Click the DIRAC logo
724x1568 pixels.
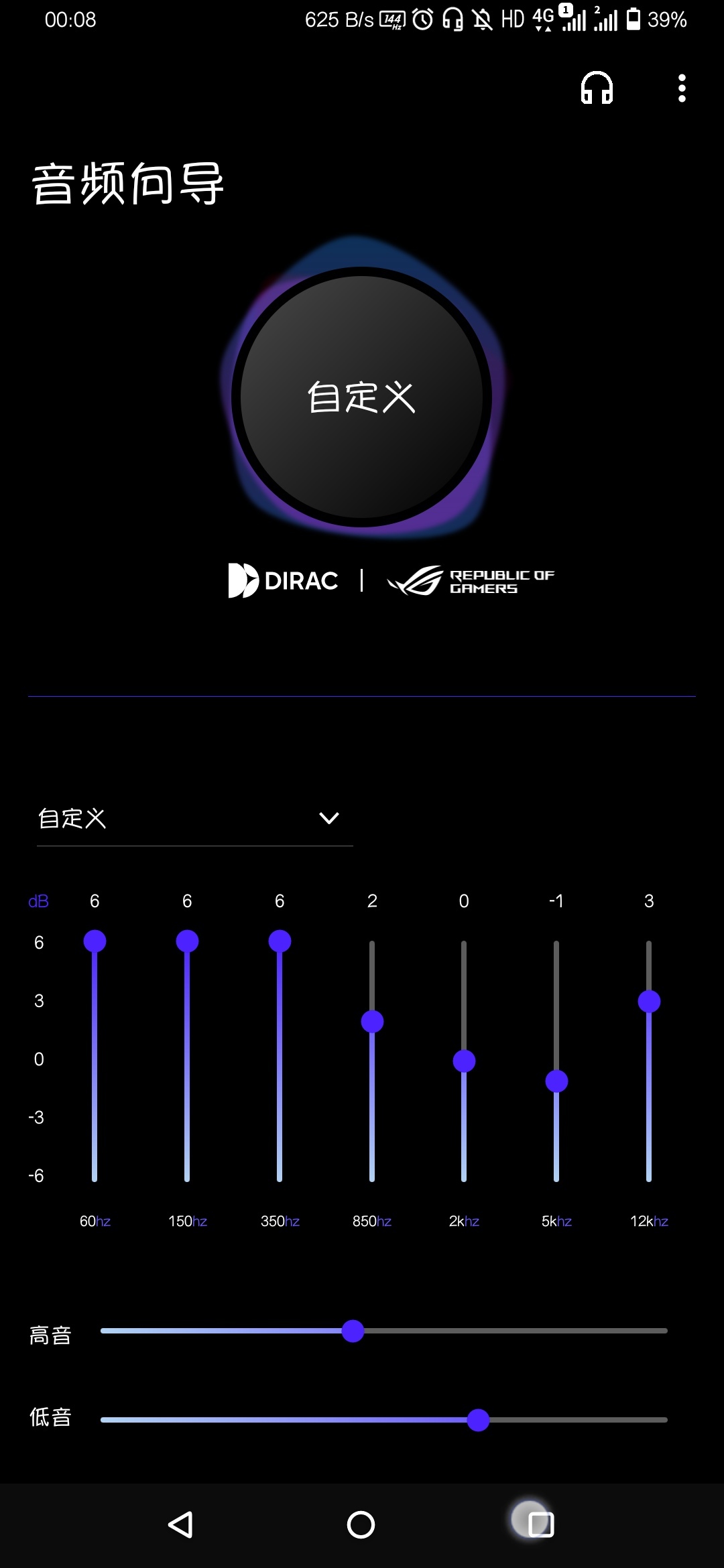pyautogui.click(x=283, y=582)
